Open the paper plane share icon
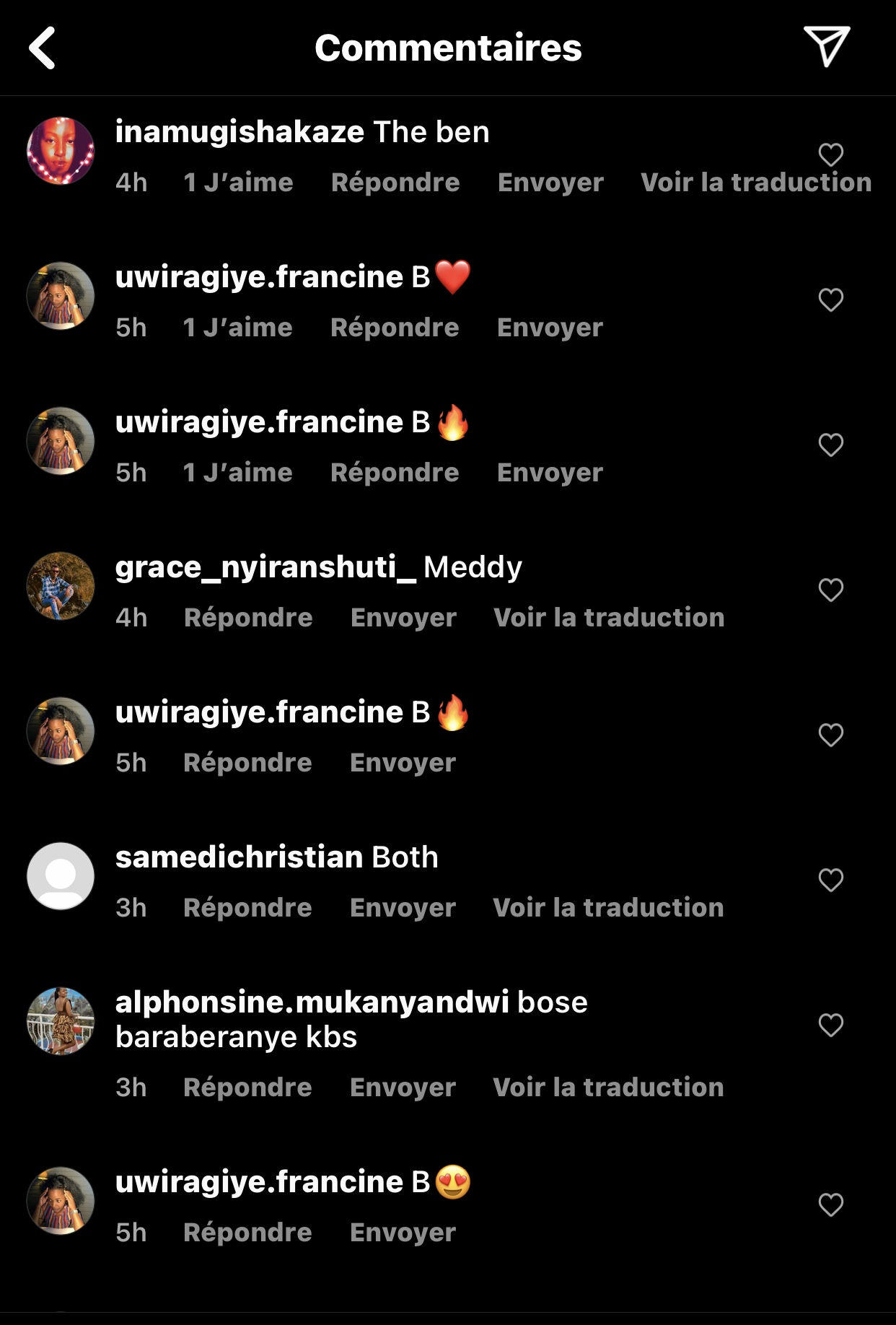 826,46
